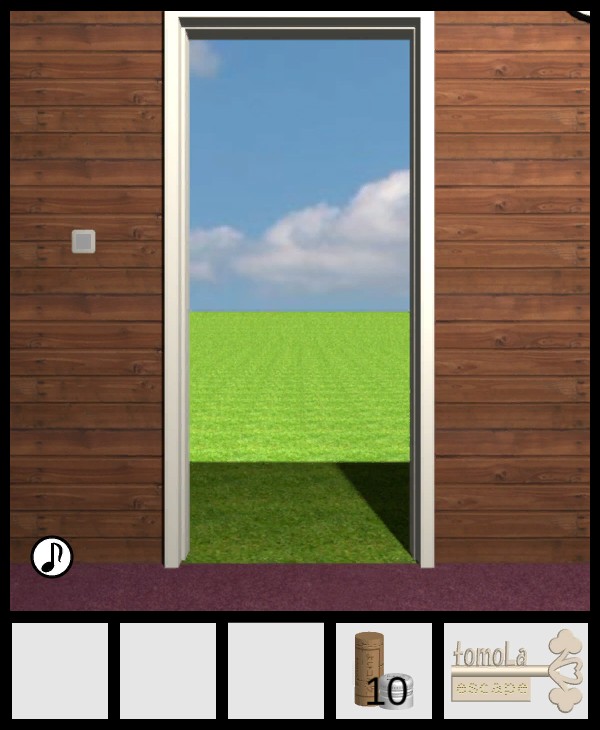Image resolution: width=600 pixels, height=730 pixels.
Task: Open the tomoLa escape key logo
Action: click(516, 671)
